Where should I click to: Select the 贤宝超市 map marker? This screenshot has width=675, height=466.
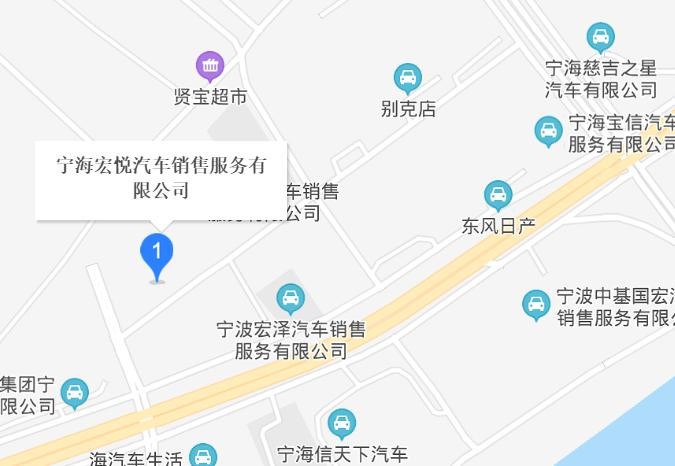(x=210, y=68)
